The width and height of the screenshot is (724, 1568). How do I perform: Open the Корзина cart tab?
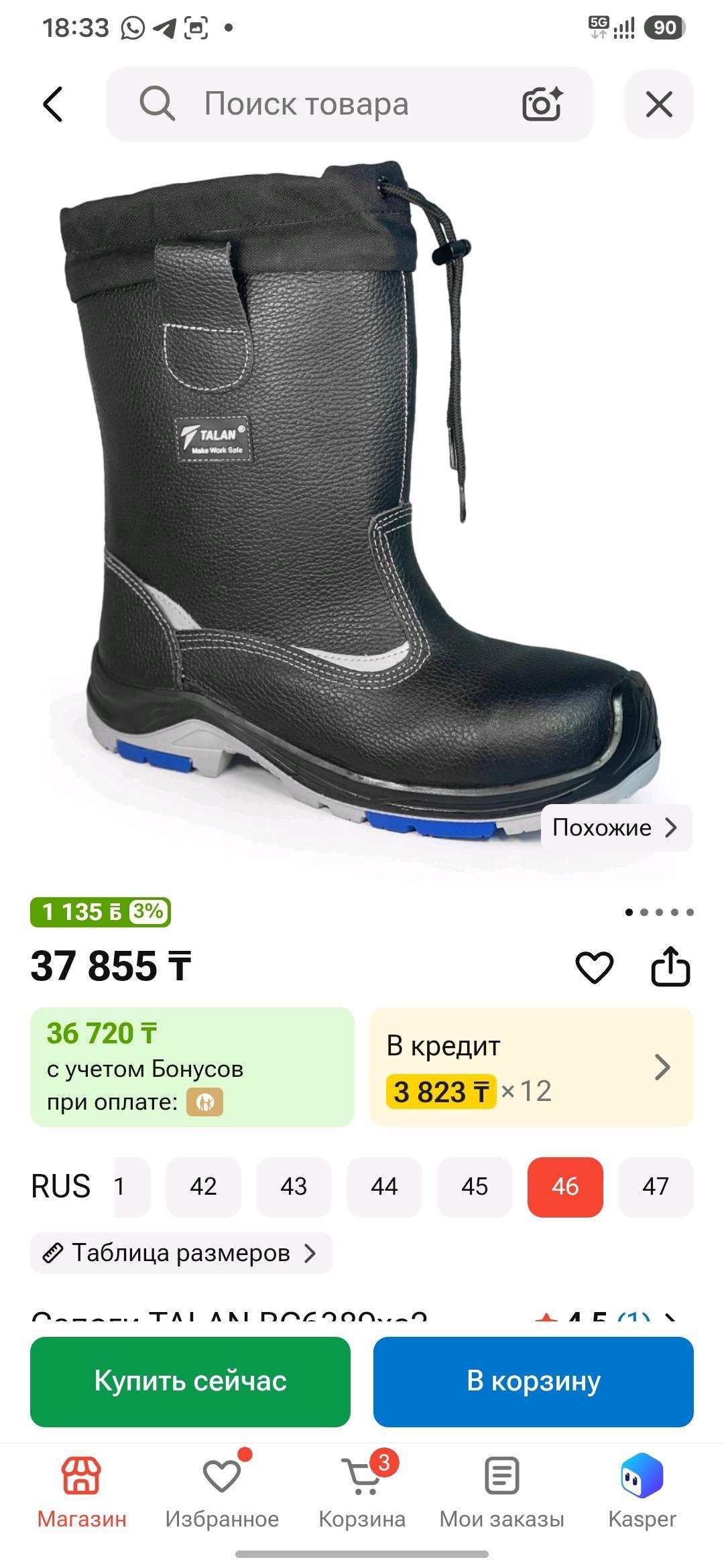362,1494
